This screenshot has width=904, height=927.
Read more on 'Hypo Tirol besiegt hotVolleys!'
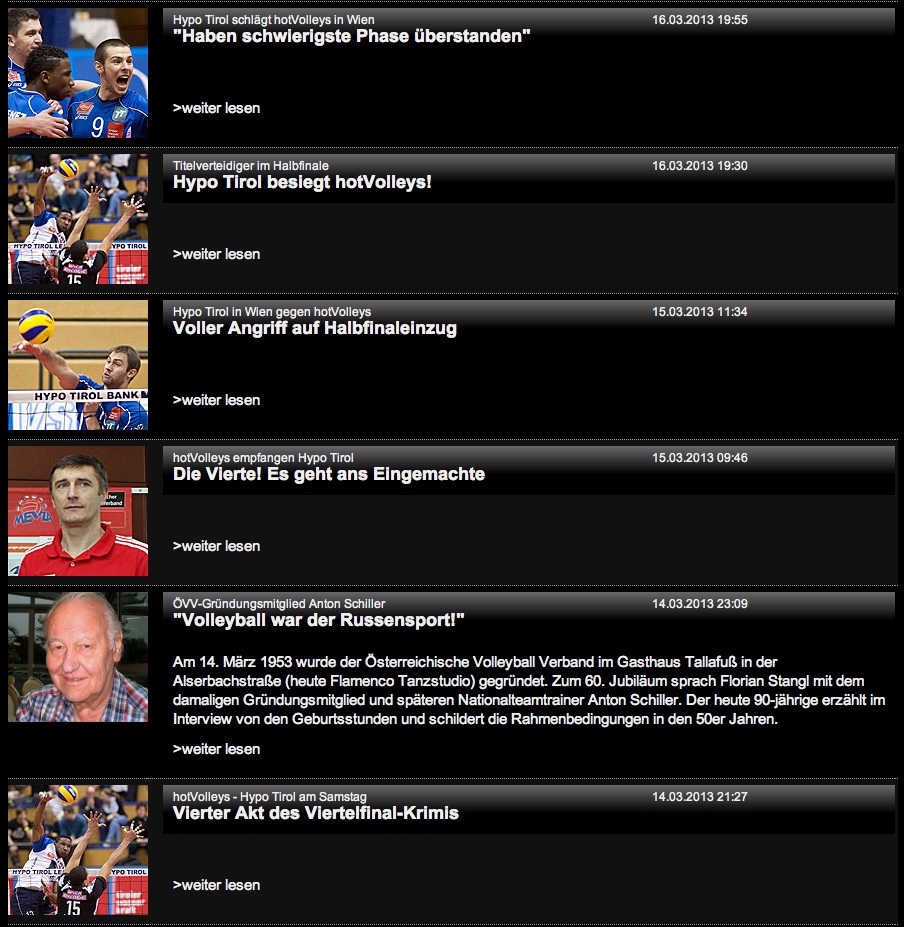[x=216, y=254]
